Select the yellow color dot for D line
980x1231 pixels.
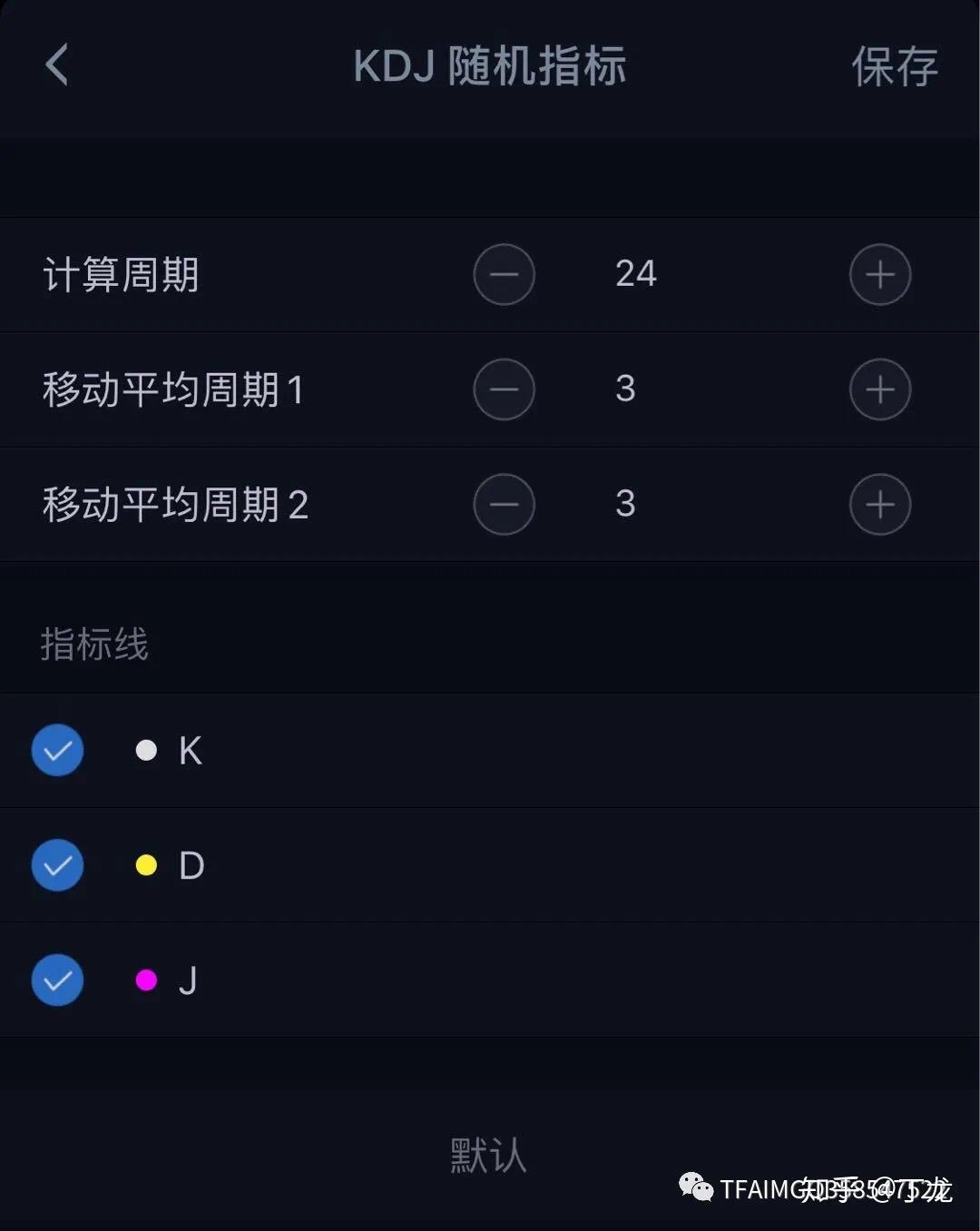point(145,865)
